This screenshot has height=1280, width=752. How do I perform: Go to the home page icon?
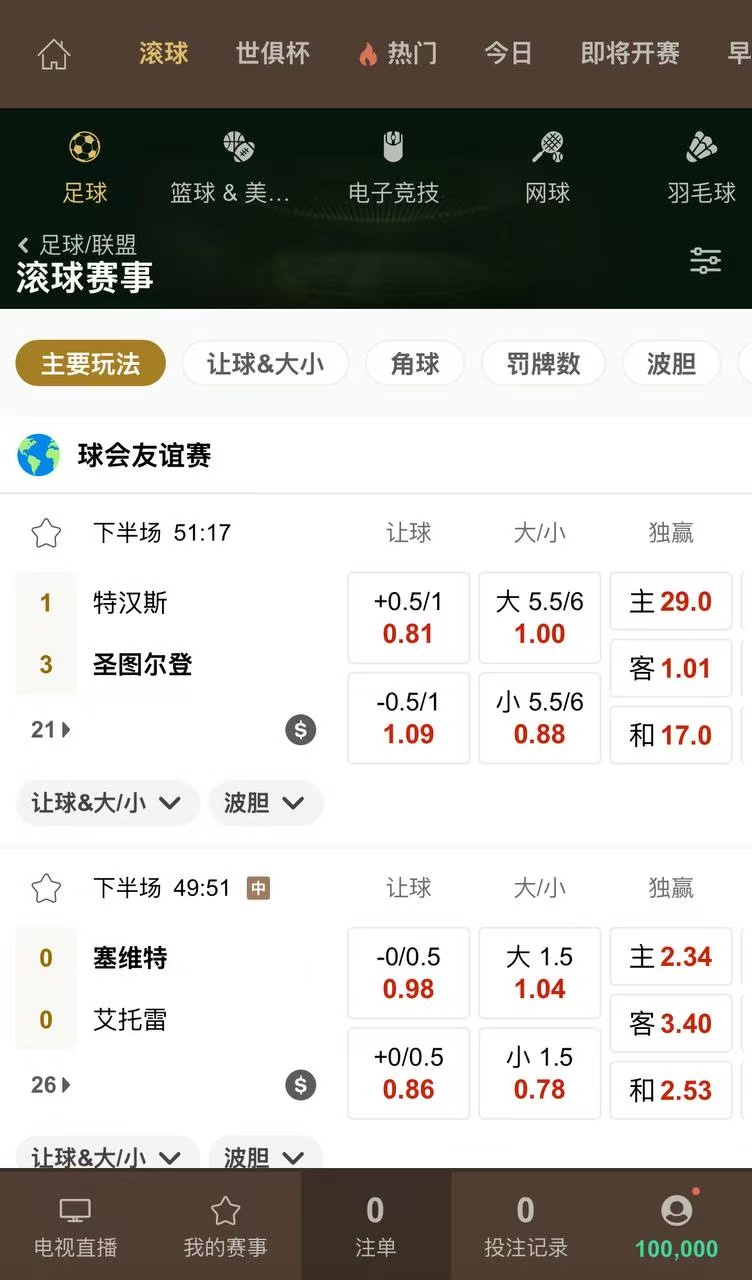click(54, 54)
